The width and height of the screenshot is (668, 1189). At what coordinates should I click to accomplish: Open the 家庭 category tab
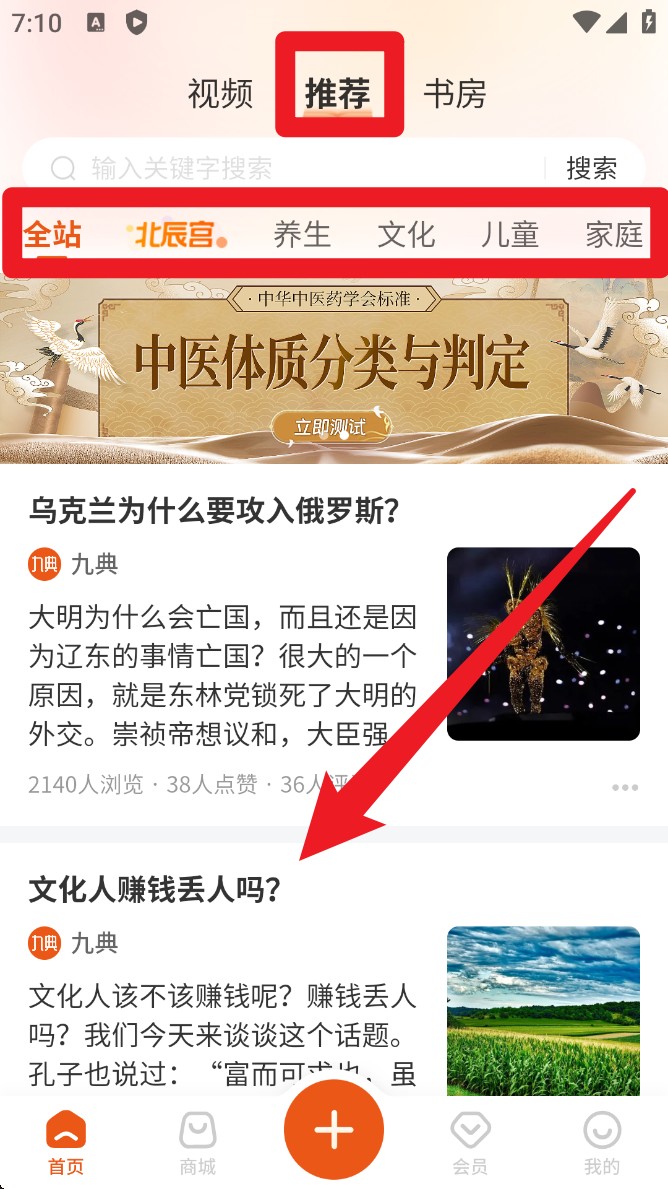614,235
